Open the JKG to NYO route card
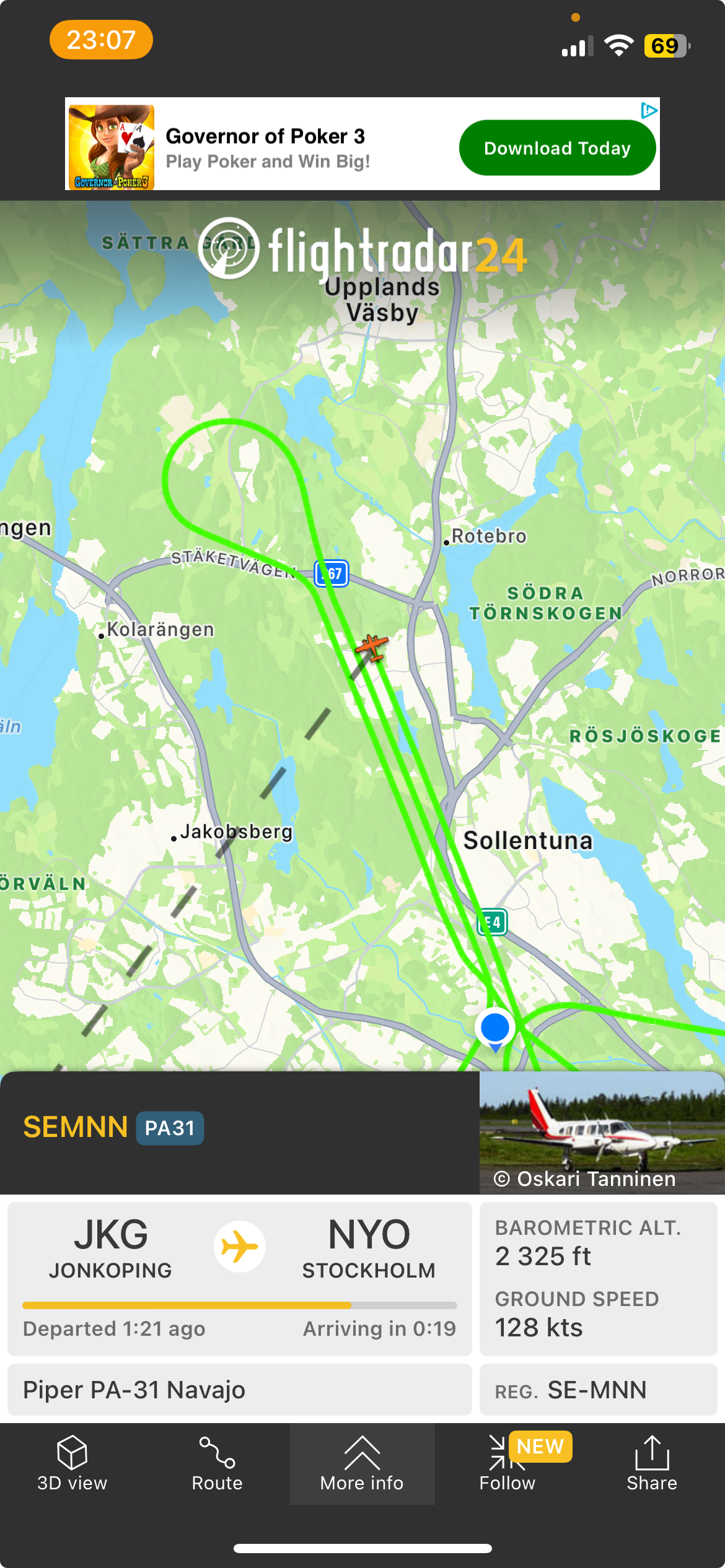This screenshot has width=725, height=1568. coord(239,1279)
